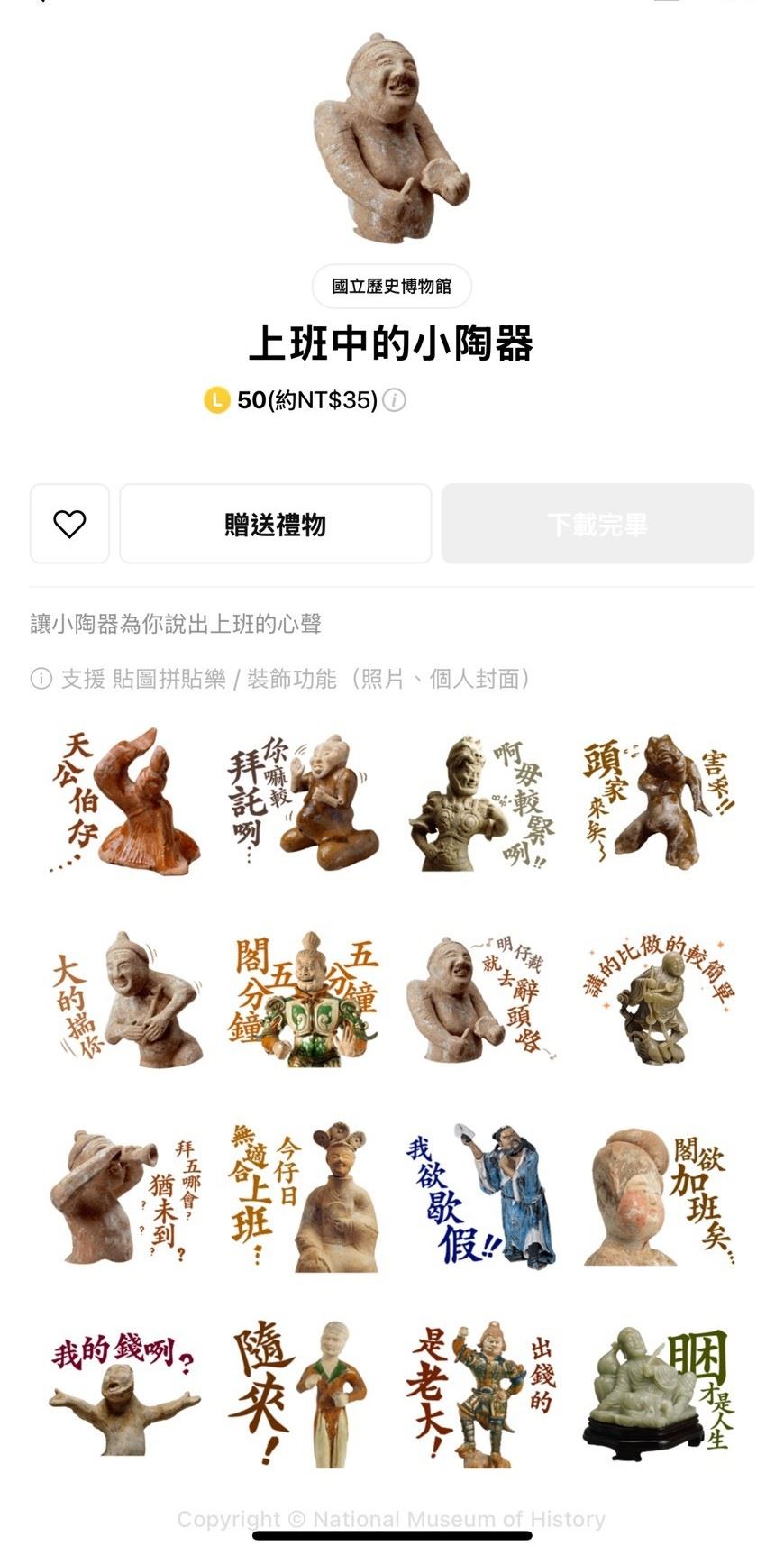The width and height of the screenshot is (784, 1555).
Task: Preview the 今仔日無適合上班 sticker
Action: tap(303, 1194)
